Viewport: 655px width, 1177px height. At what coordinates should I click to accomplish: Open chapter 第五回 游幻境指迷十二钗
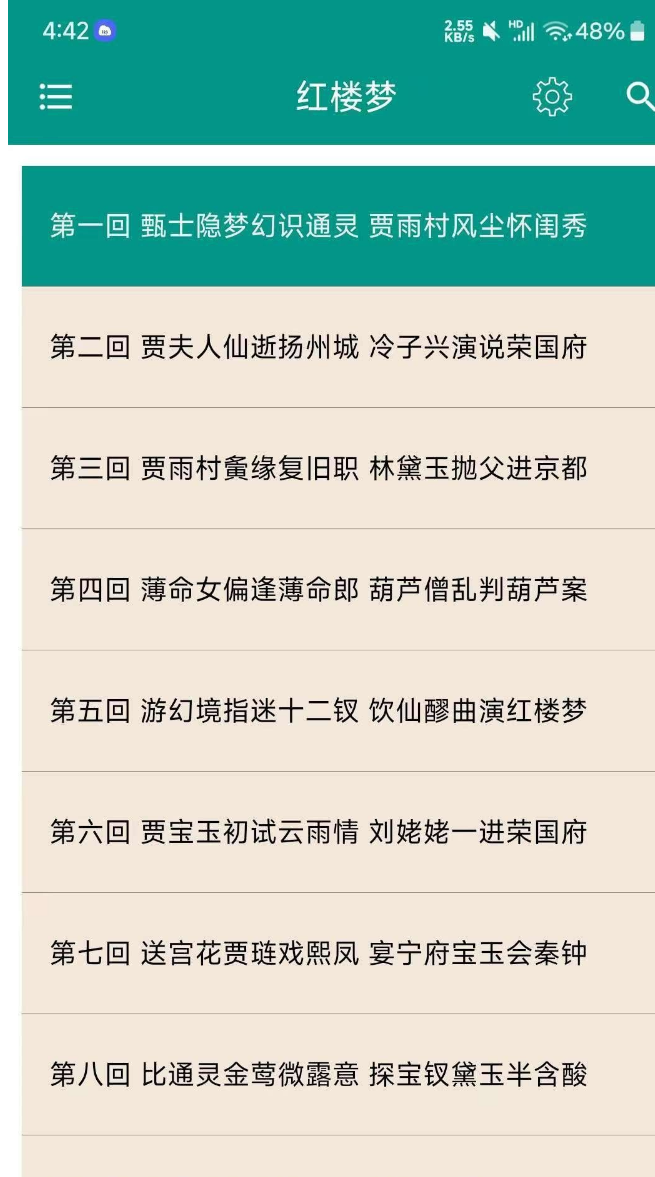click(318, 711)
